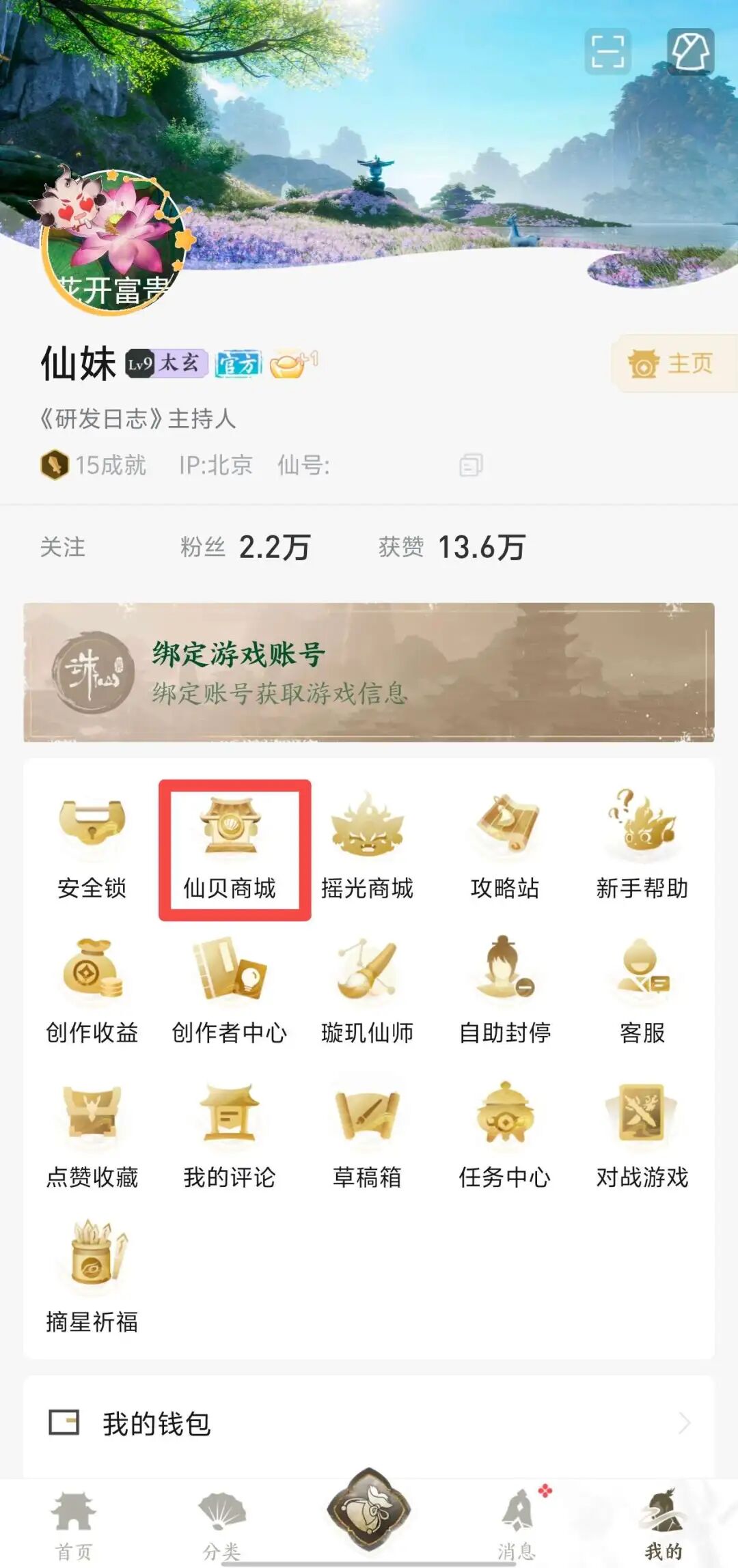
Task: Copy the 仙号 with the copy icon
Action: (471, 465)
